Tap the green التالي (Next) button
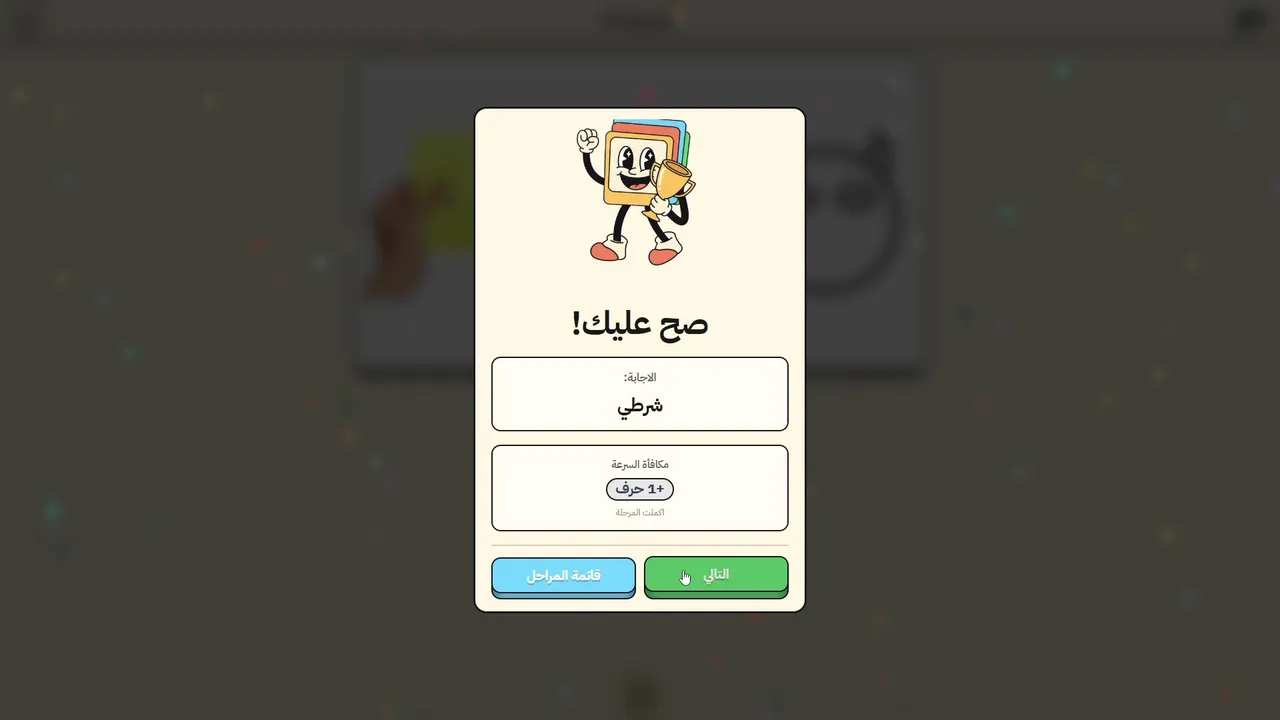The width and height of the screenshot is (1280, 720). [x=716, y=575]
